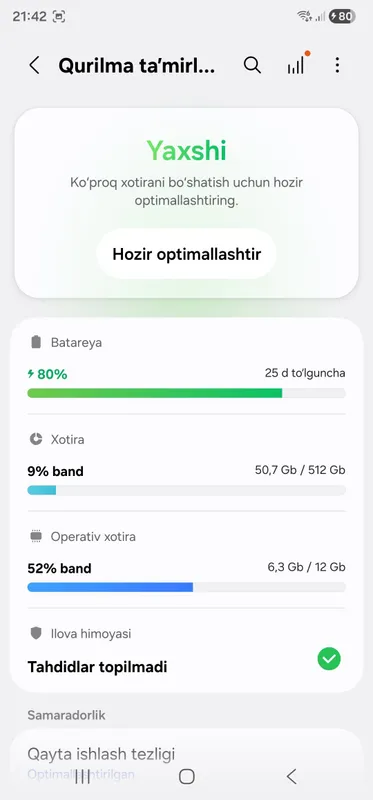Open Xotira storage details
The image size is (373, 800).
point(186,463)
